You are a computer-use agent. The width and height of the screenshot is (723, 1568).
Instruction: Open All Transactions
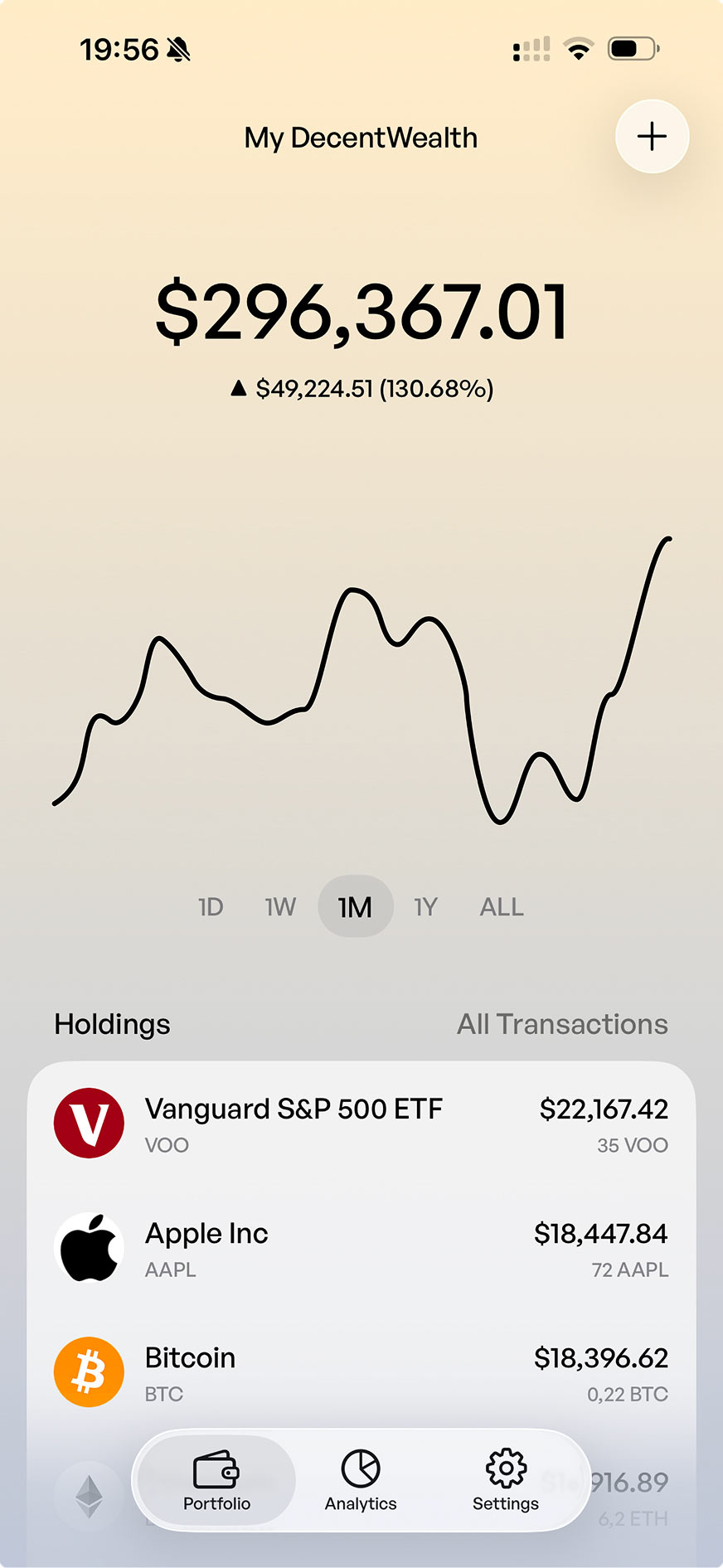point(562,1024)
